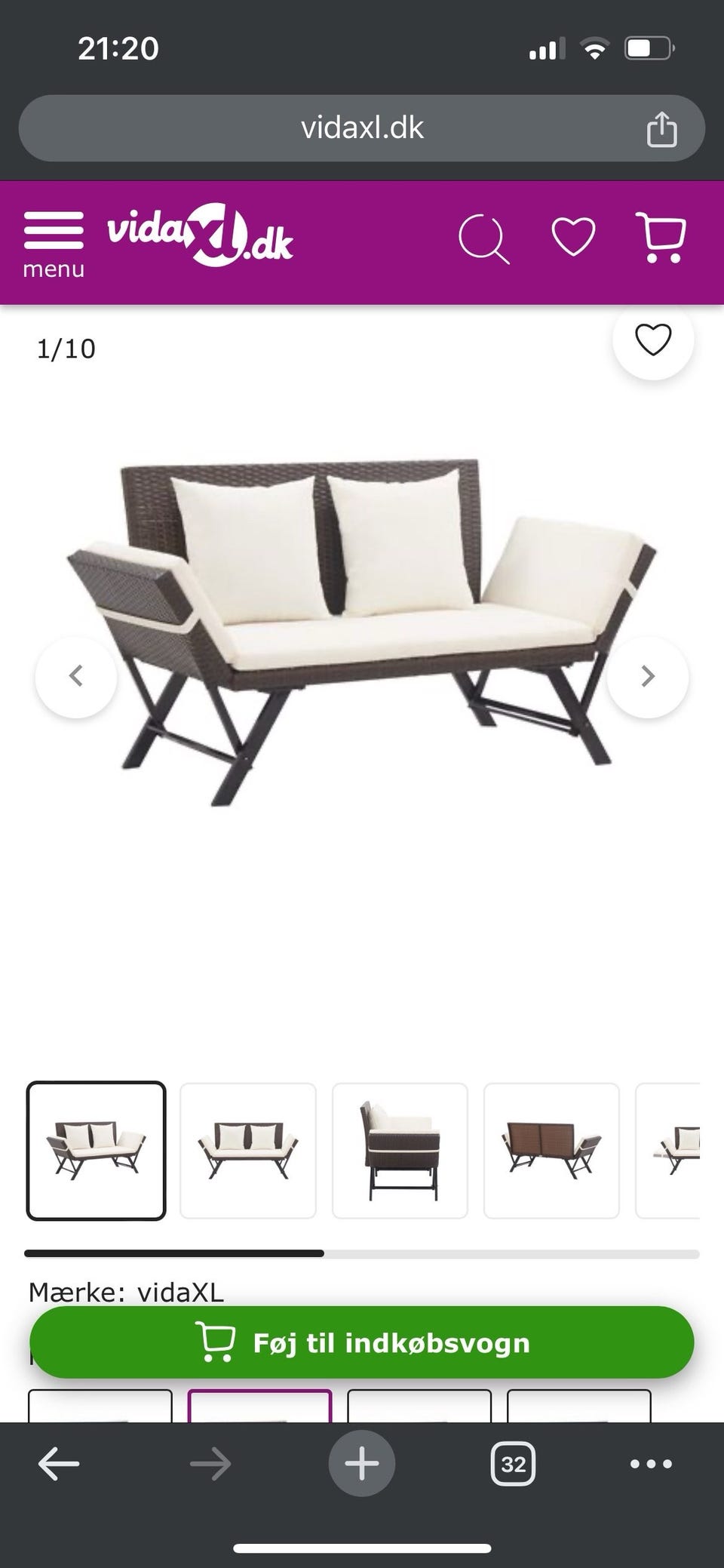This screenshot has height=1568, width=724.
Task: Tap Føj til indkøbsvogn button
Action: [362, 1342]
